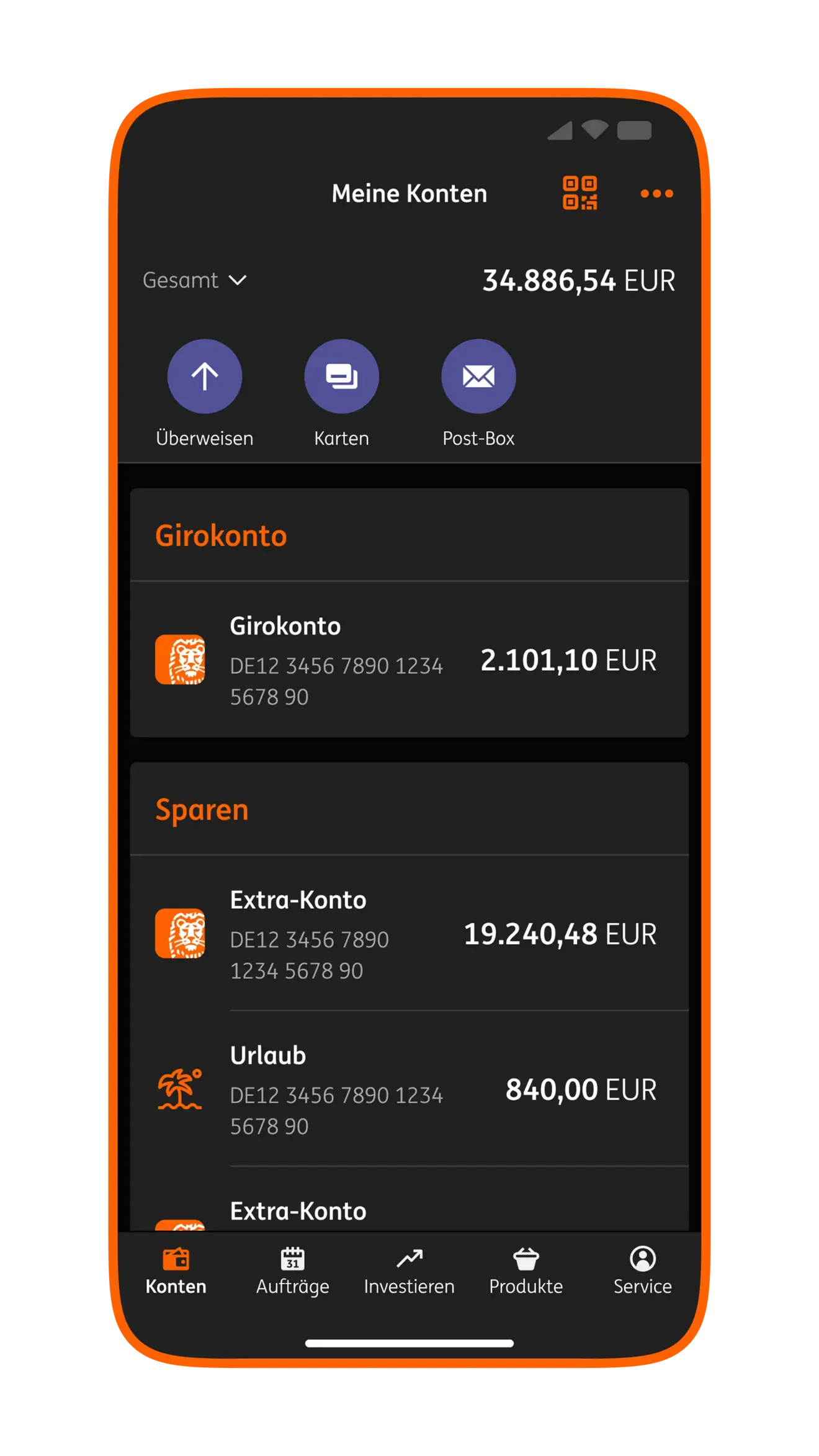Image resolution: width=819 pixels, height=1456 pixels.
Task: Open the Girokonto account with 2.101,10 EUR
Action: coord(409,659)
